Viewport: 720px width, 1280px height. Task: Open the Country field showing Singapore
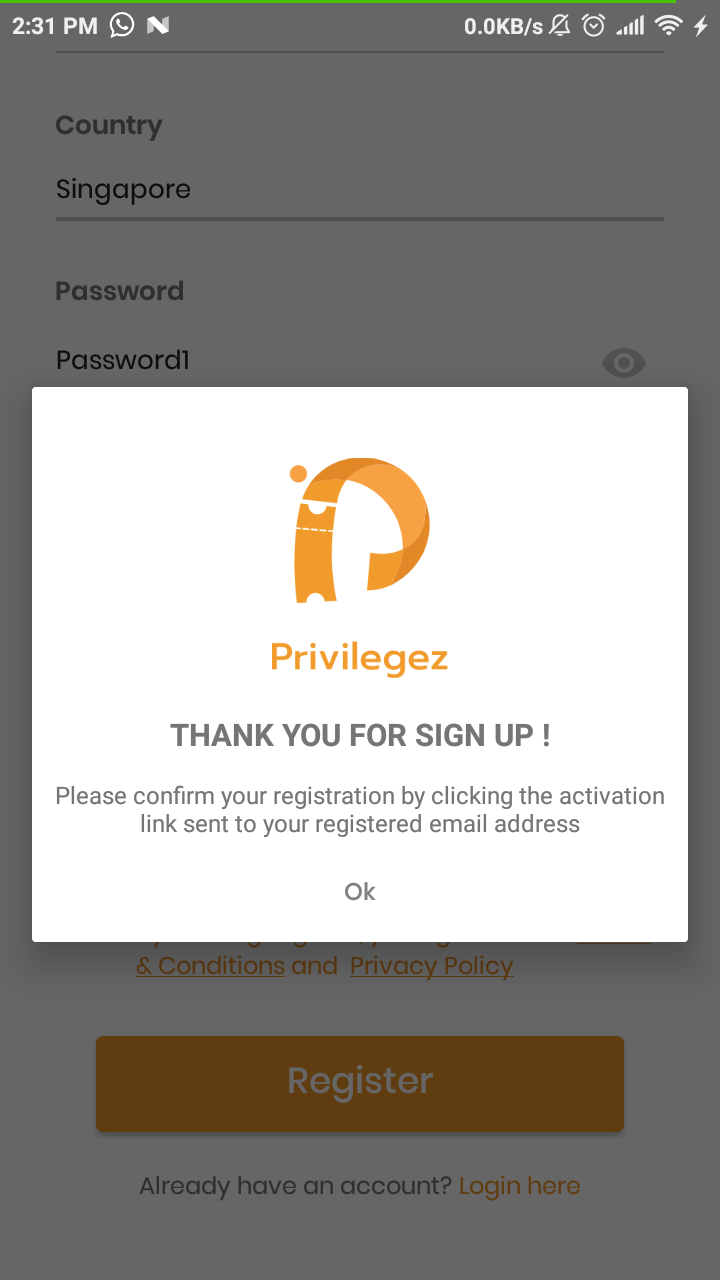359,189
